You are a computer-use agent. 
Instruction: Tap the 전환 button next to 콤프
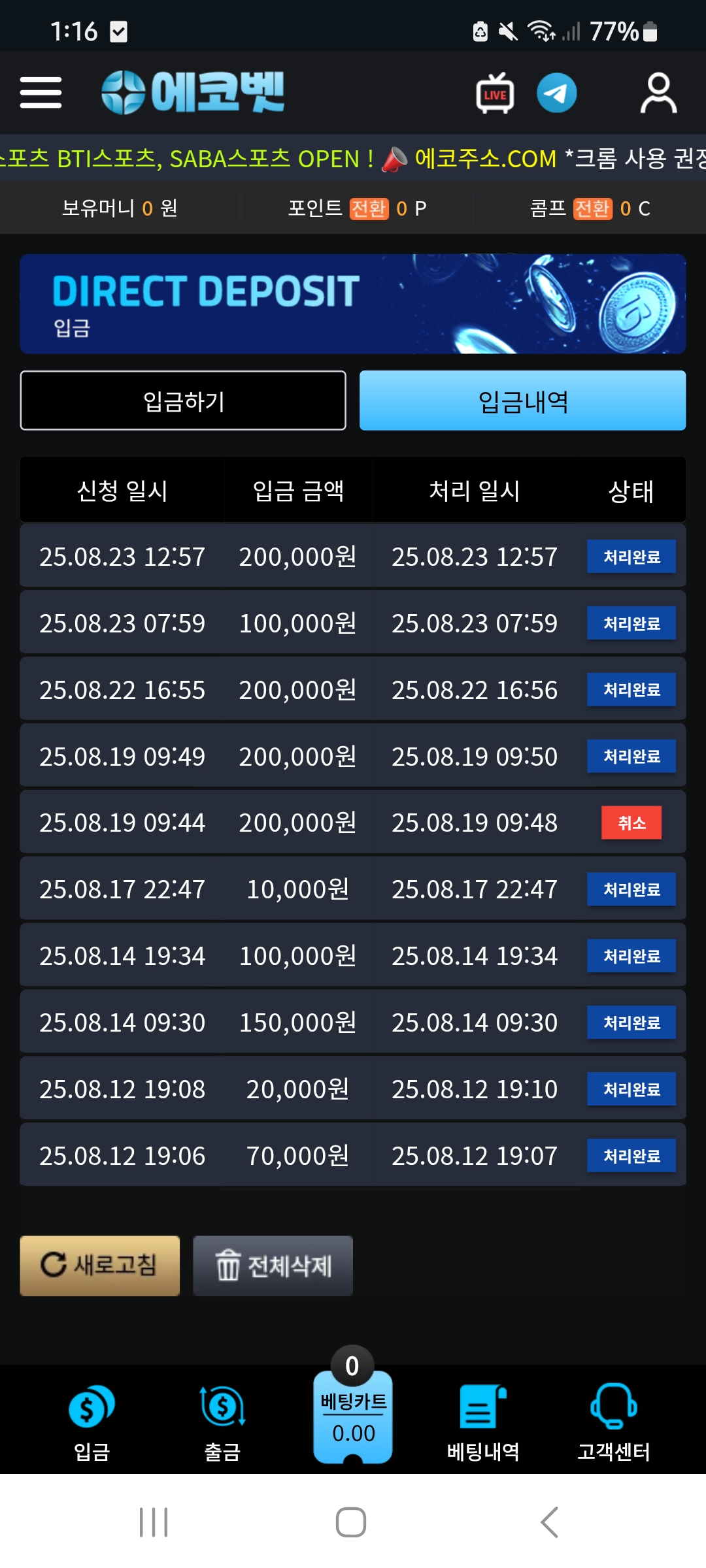pos(592,208)
